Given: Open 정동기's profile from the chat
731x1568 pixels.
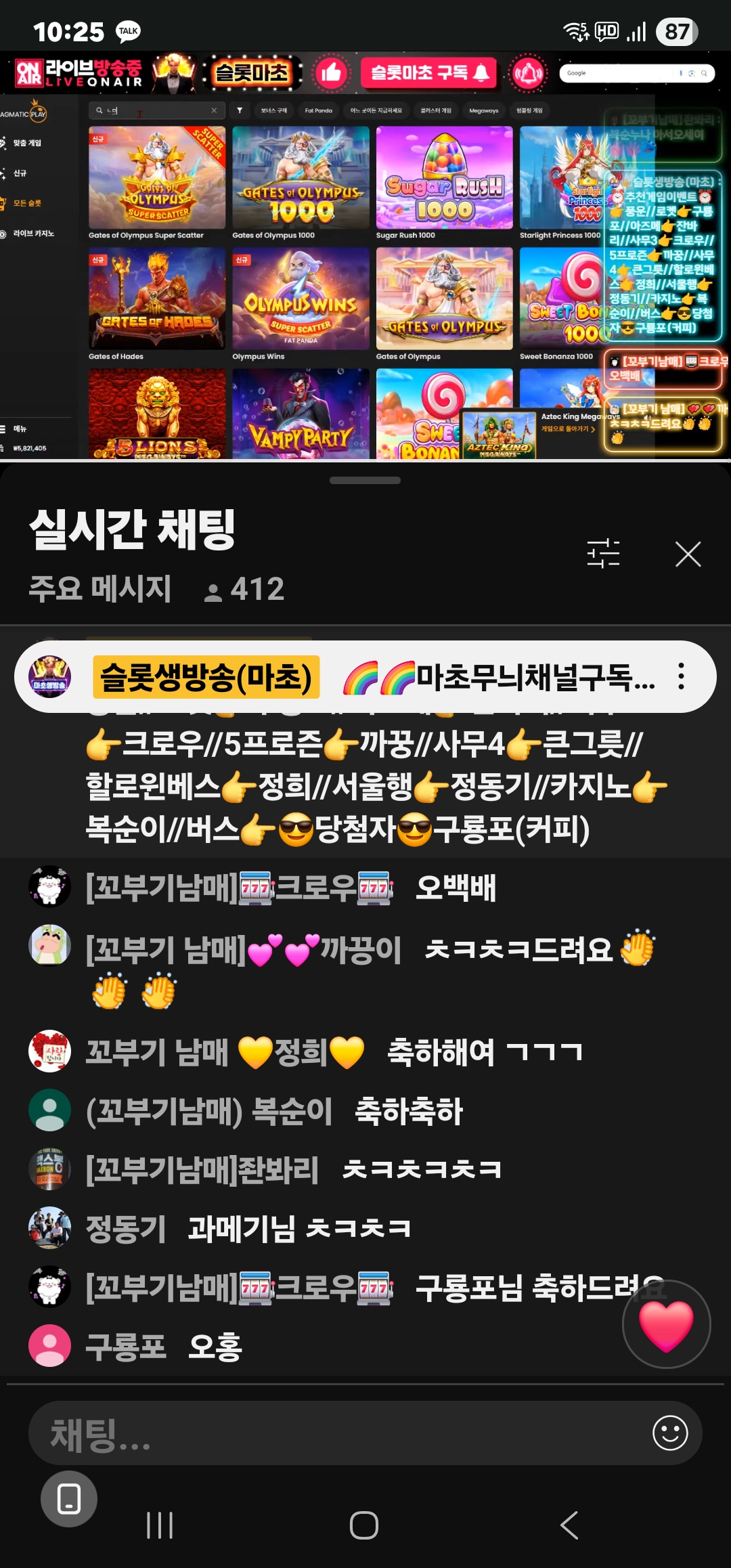Looking at the screenshot, I should 49,1228.
